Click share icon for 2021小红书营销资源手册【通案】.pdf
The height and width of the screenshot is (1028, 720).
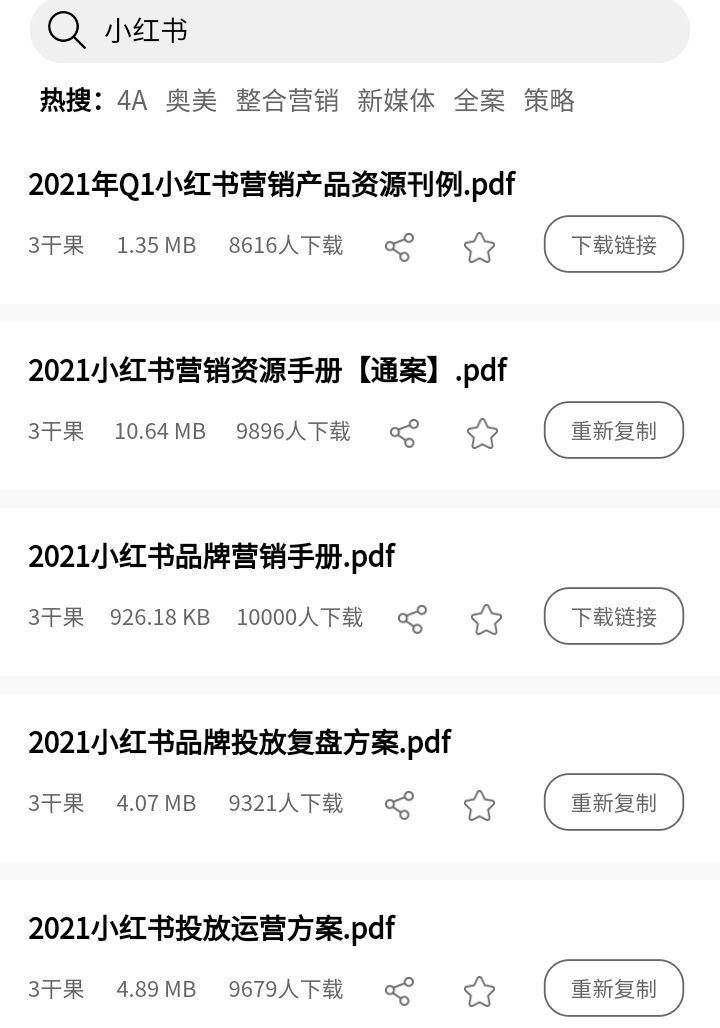[404, 432]
